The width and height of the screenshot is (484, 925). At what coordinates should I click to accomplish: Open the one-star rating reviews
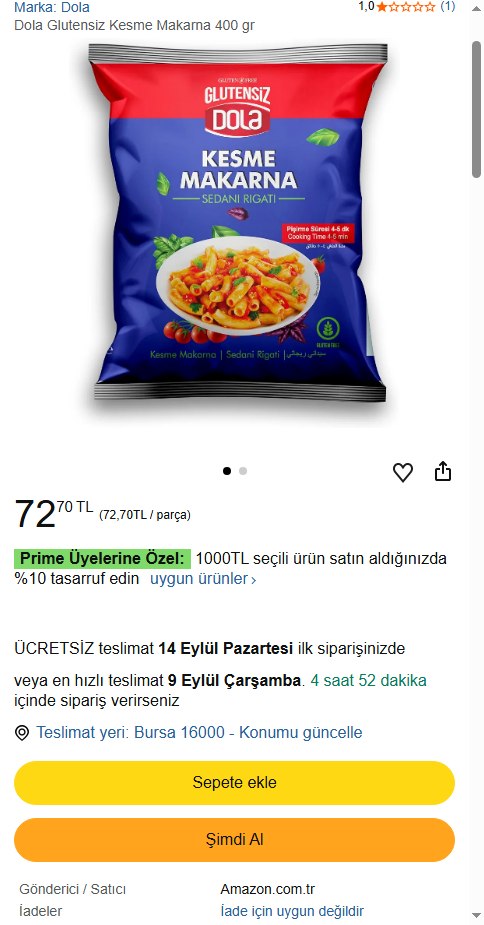coord(407,7)
